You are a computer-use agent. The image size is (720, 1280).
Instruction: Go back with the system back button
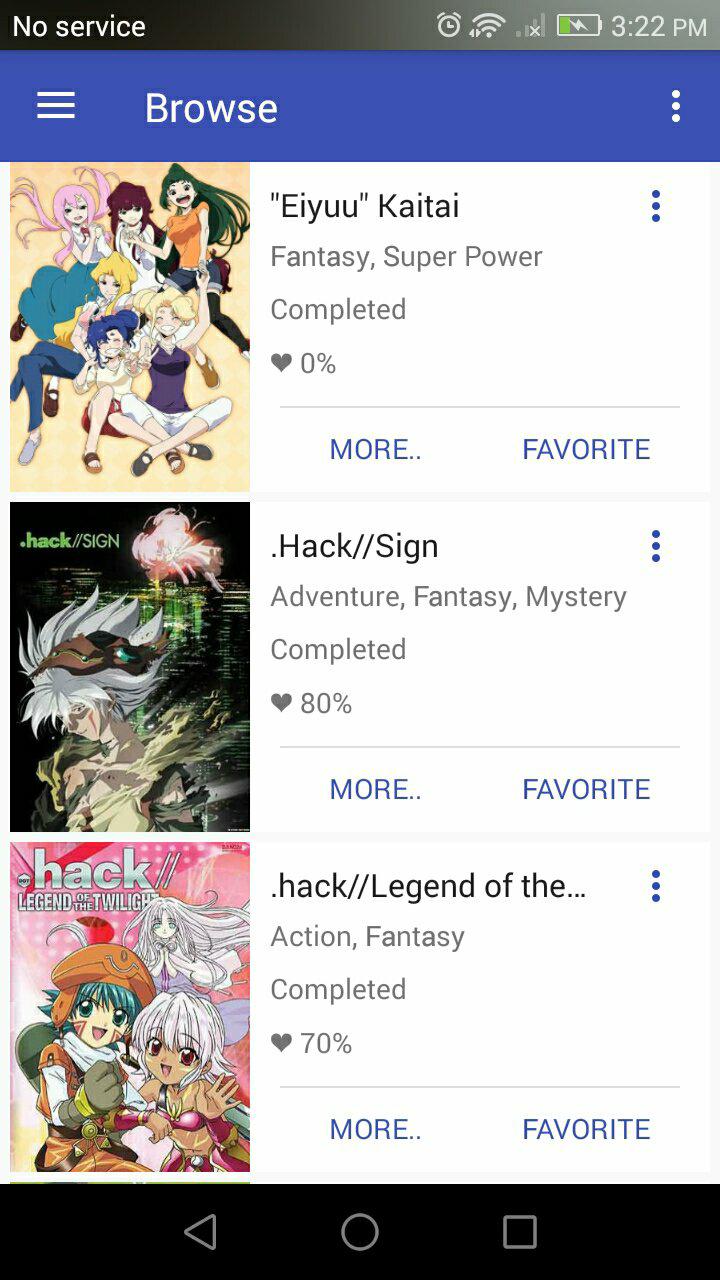201,1232
